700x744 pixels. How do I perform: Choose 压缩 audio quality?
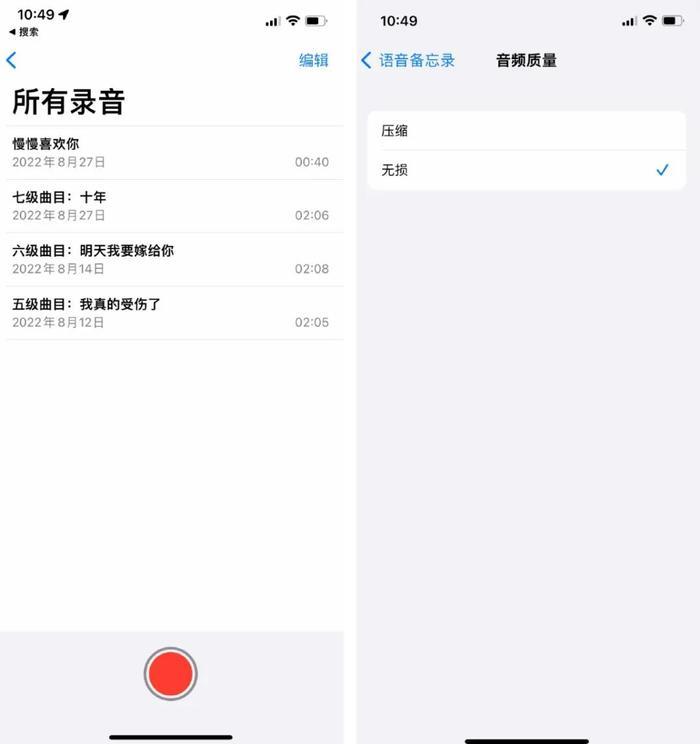point(525,131)
